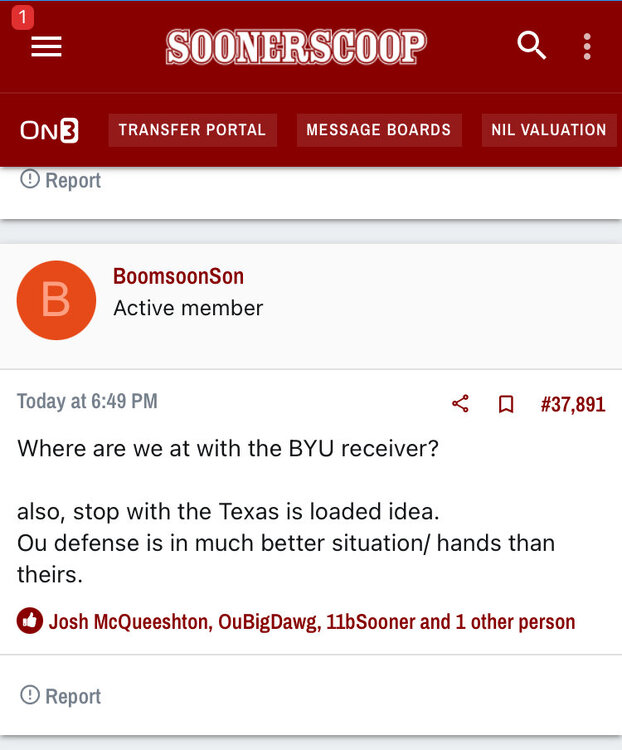The image size is (622, 750).
Task: Tap BoomsoonSon's orange avatar
Action: pos(57,300)
